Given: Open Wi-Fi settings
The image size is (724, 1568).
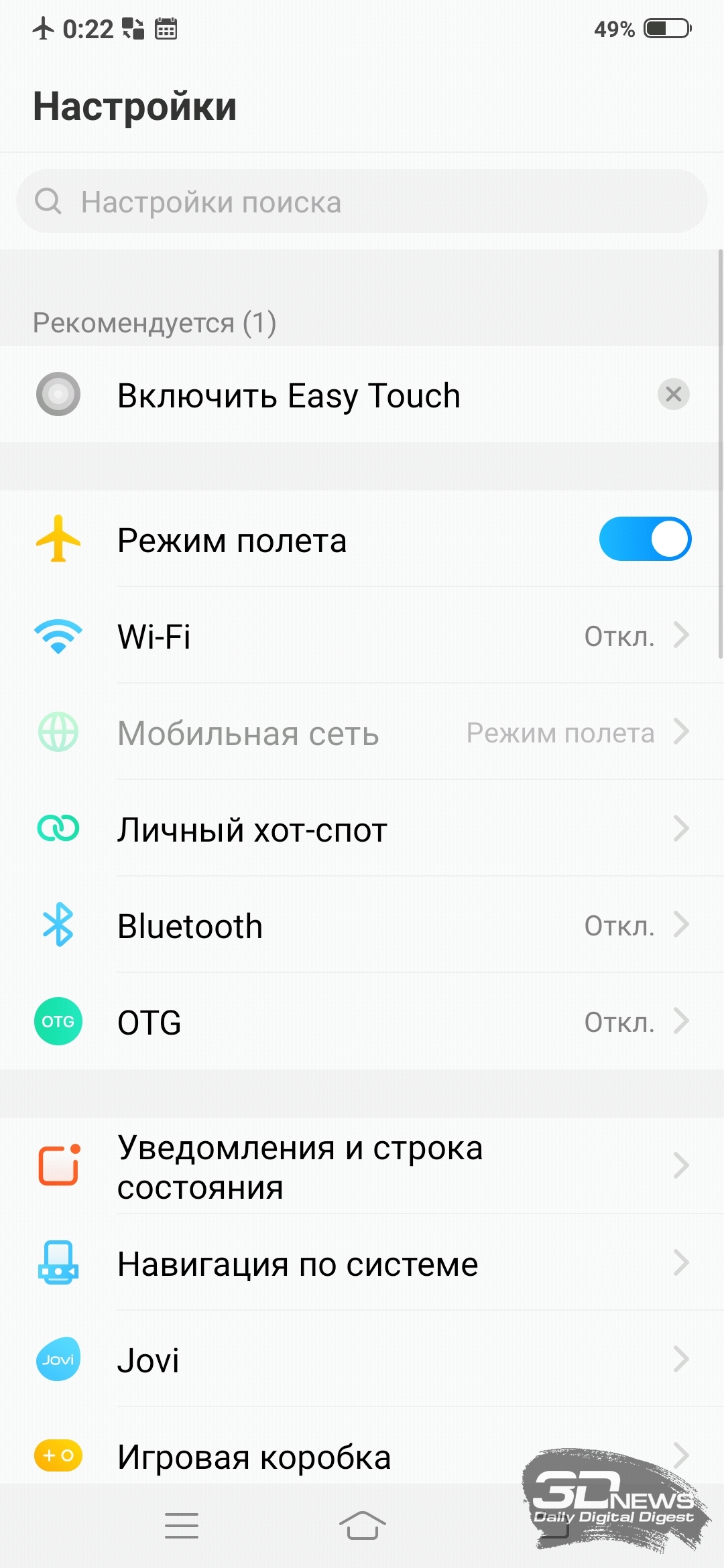Looking at the screenshot, I should (362, 636).
